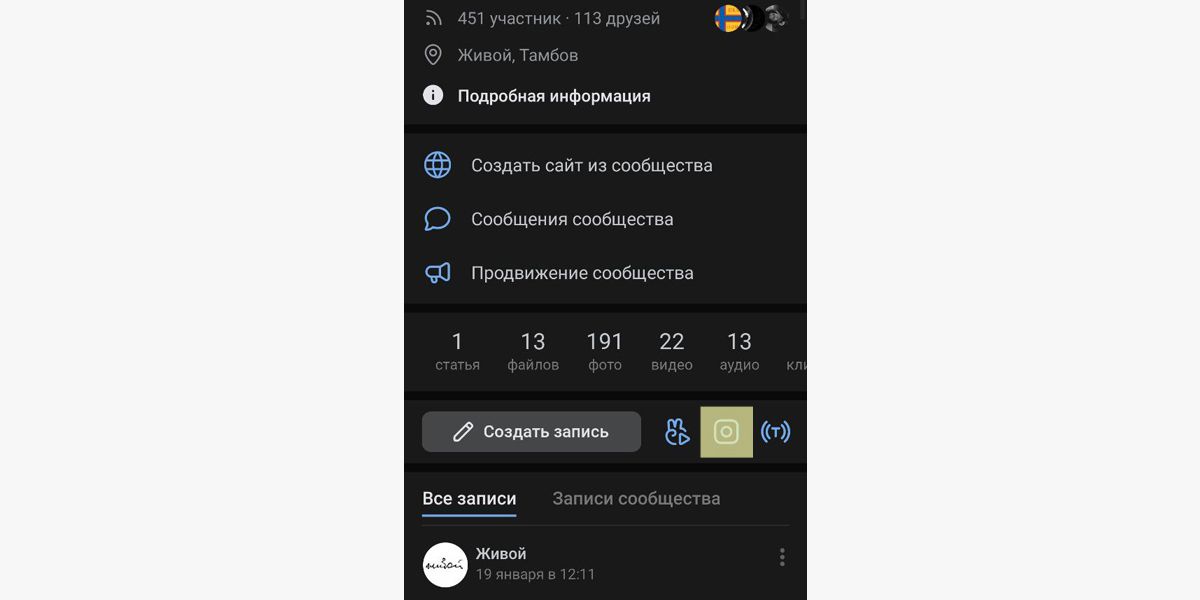This screenshot has height=600, width=1200.
Task: Switch to the Записи сообщества tab
Action: tap(636, 498)
